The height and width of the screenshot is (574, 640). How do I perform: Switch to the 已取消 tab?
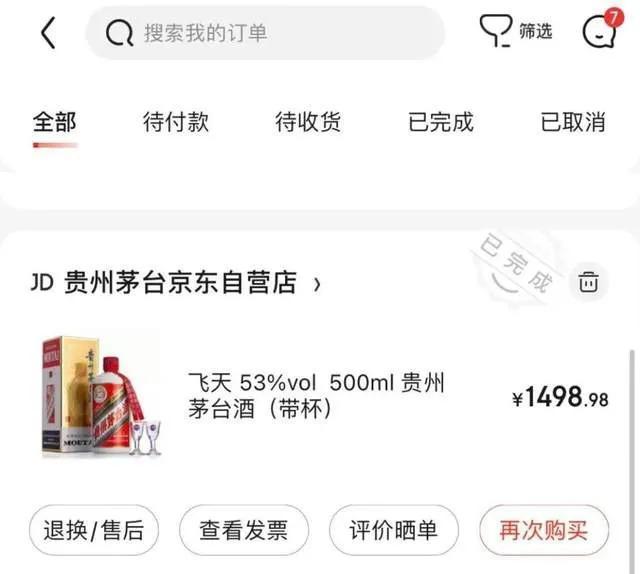click(x=573, y=122)
